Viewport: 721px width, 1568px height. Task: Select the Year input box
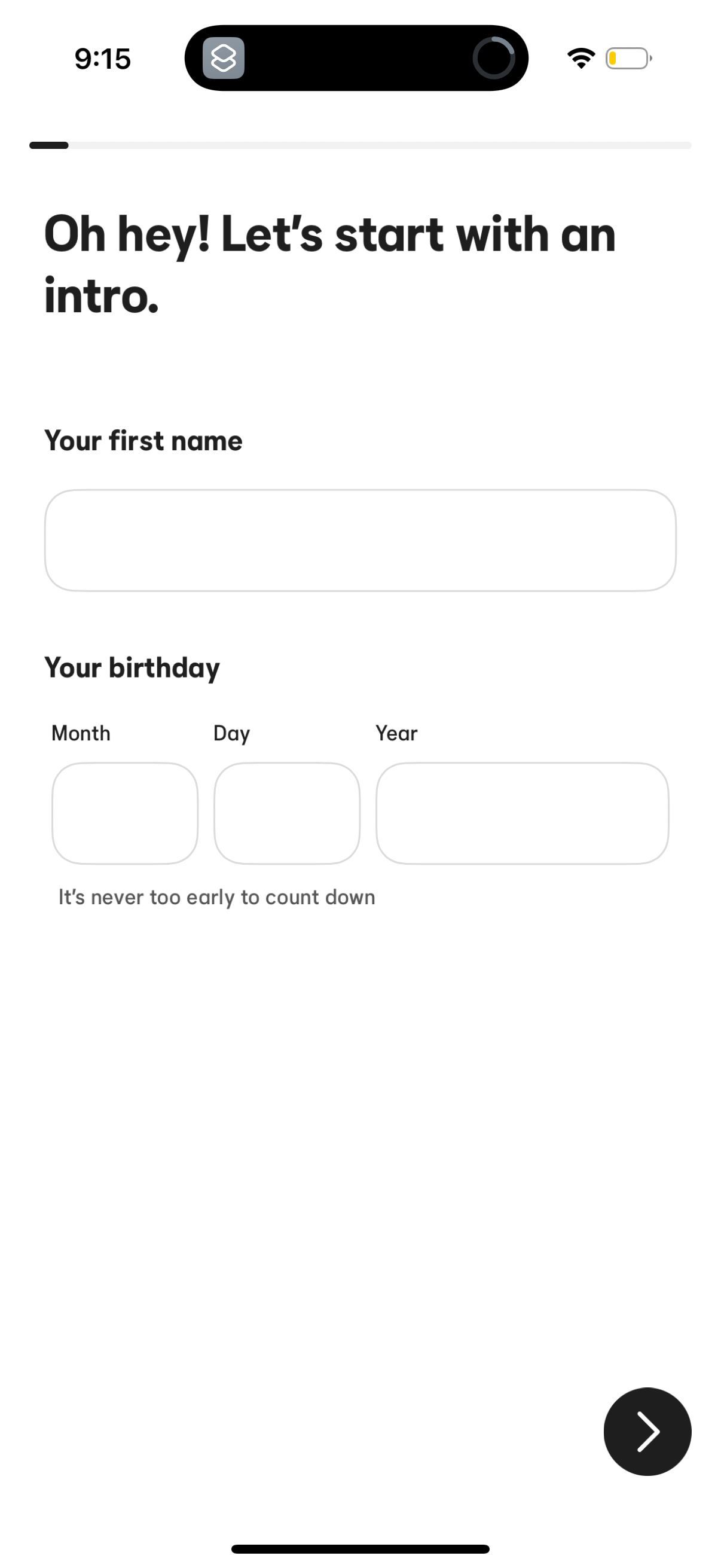(x=522, y=813)
